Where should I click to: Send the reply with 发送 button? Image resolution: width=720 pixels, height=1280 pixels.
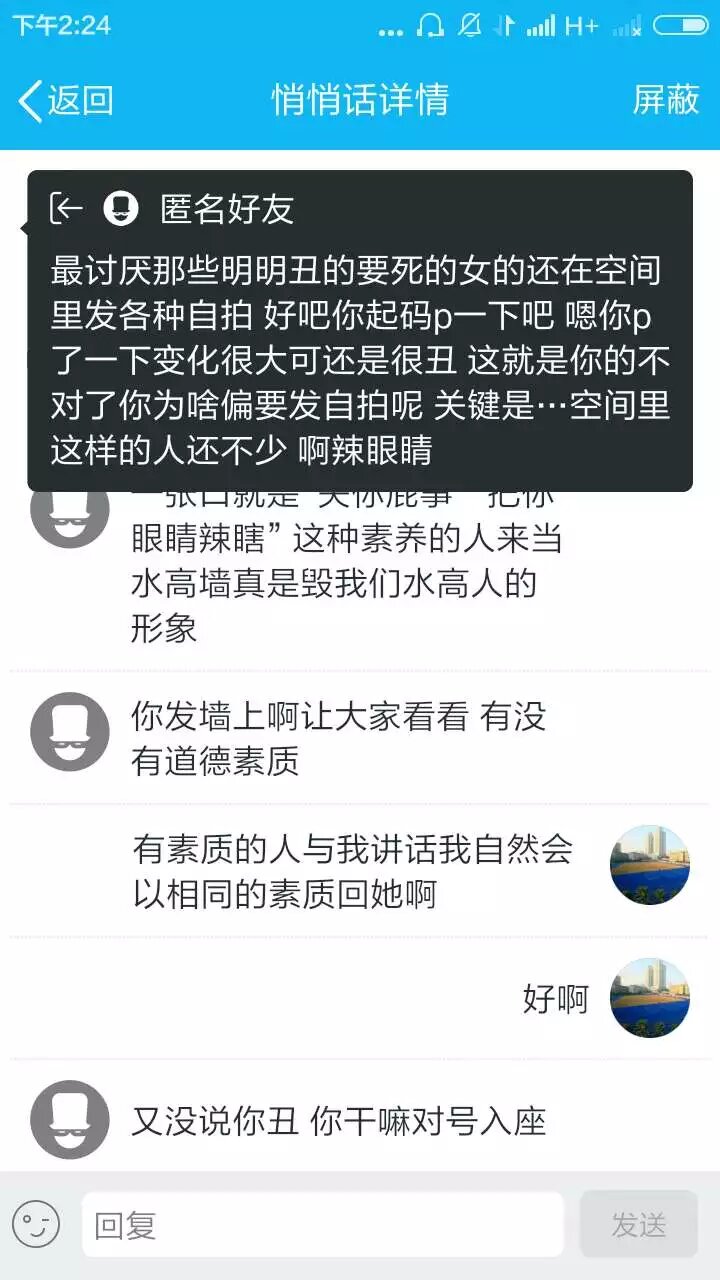(638, 1224)
